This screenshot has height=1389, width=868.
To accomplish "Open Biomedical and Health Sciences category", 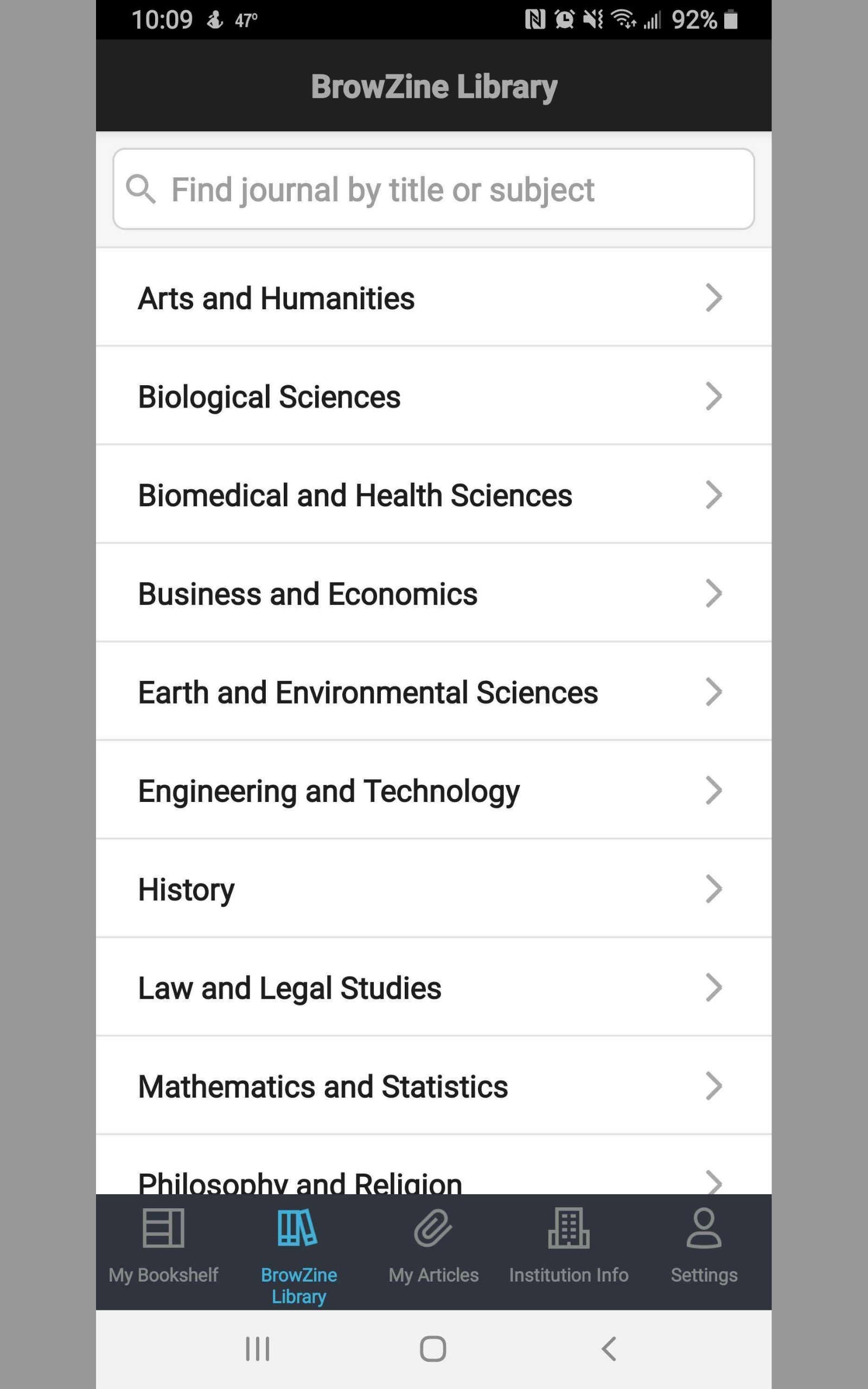I will tap(402, 495).
